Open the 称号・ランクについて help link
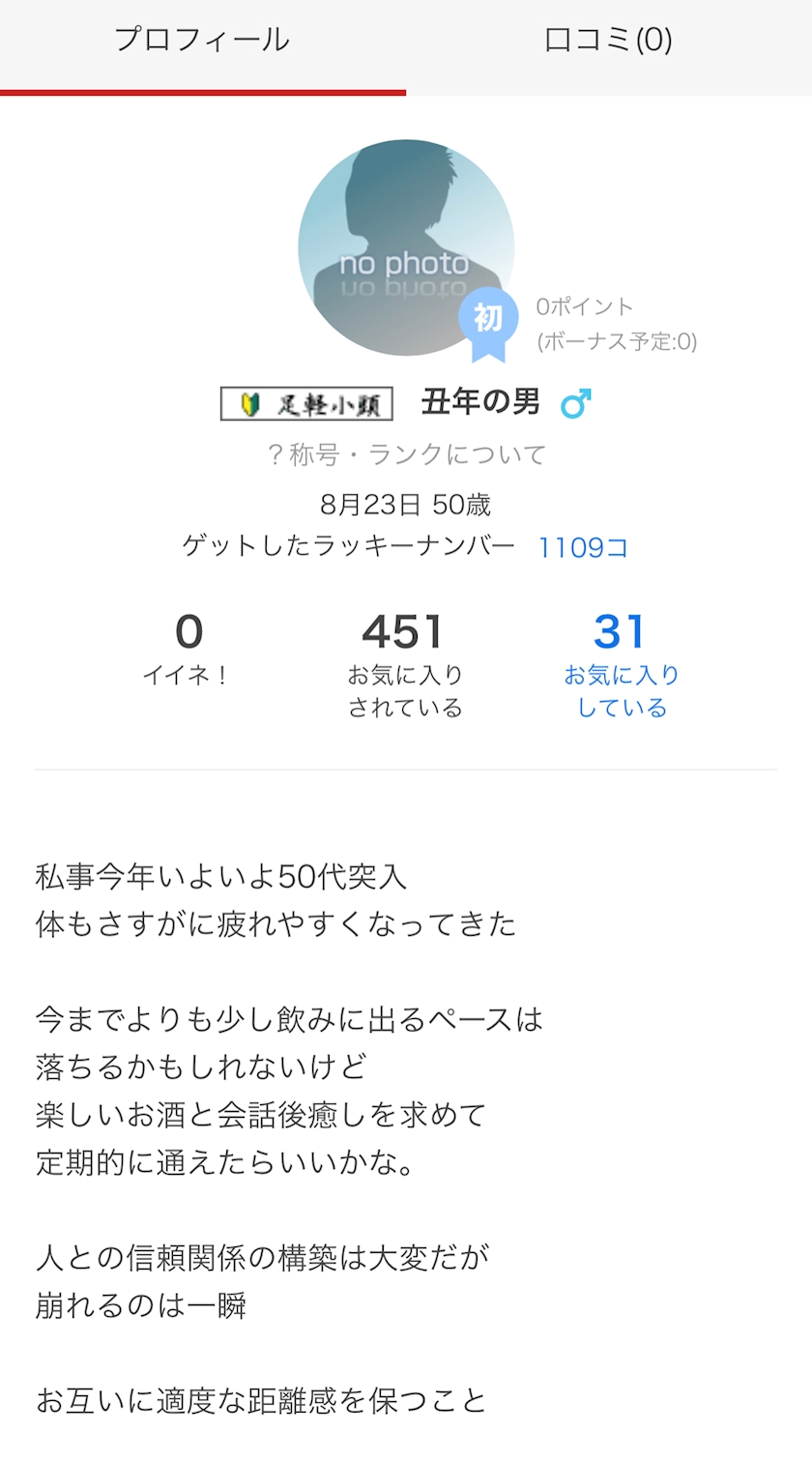The width and height of the screenshot is (812, 1462). click(x=407, y=454)
